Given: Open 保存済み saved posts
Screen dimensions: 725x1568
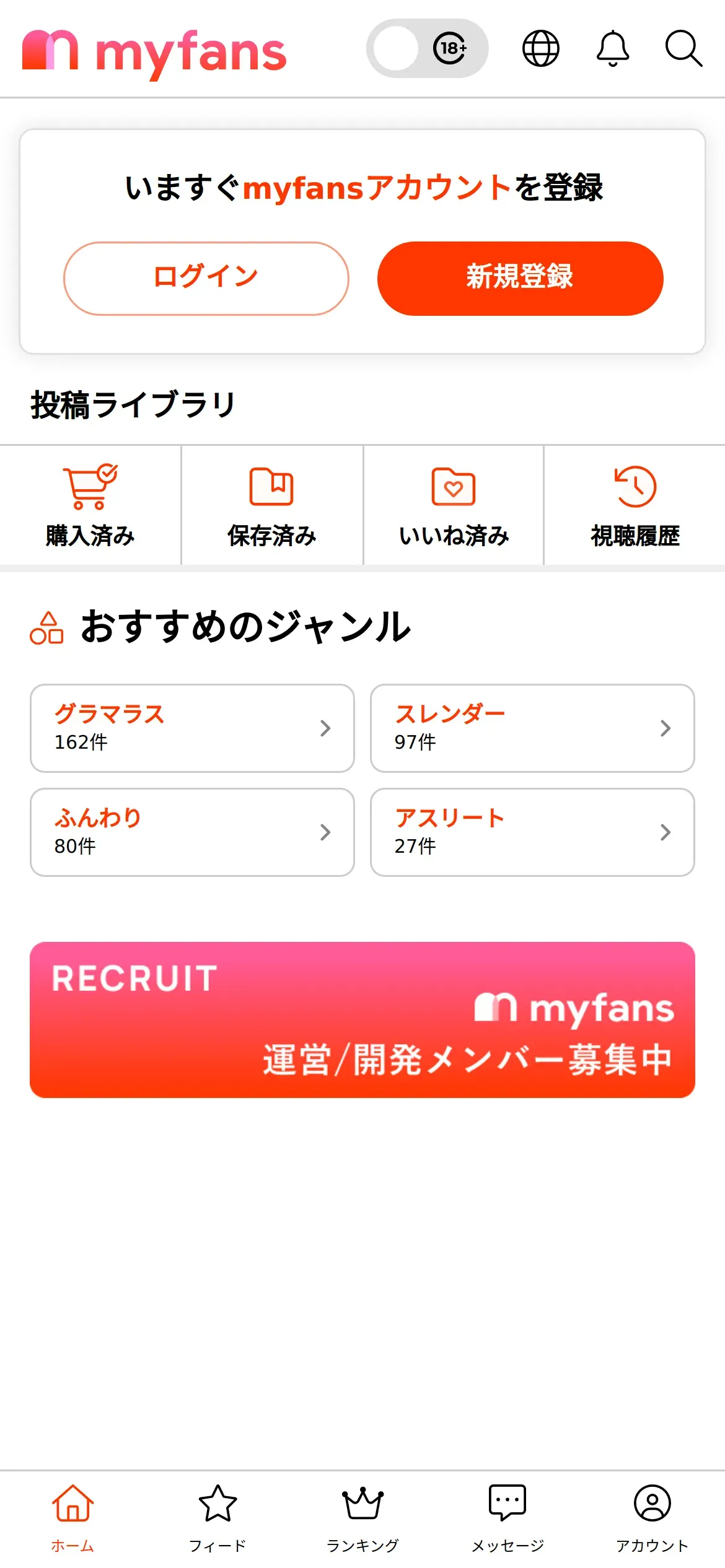Looking at the screenshot, I should [x=271, y=505].
